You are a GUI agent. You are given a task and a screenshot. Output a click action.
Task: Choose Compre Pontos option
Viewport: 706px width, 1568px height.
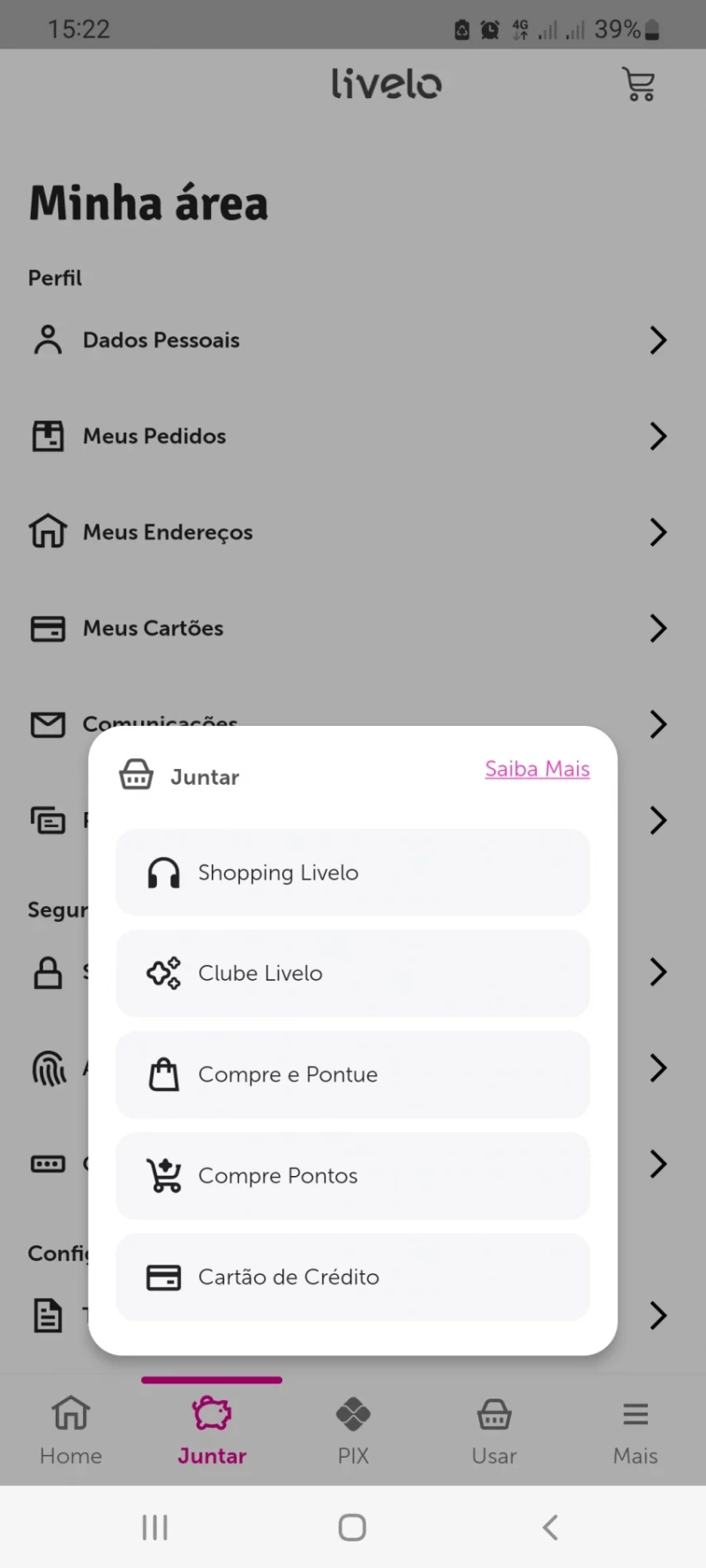pos(352,1176)
